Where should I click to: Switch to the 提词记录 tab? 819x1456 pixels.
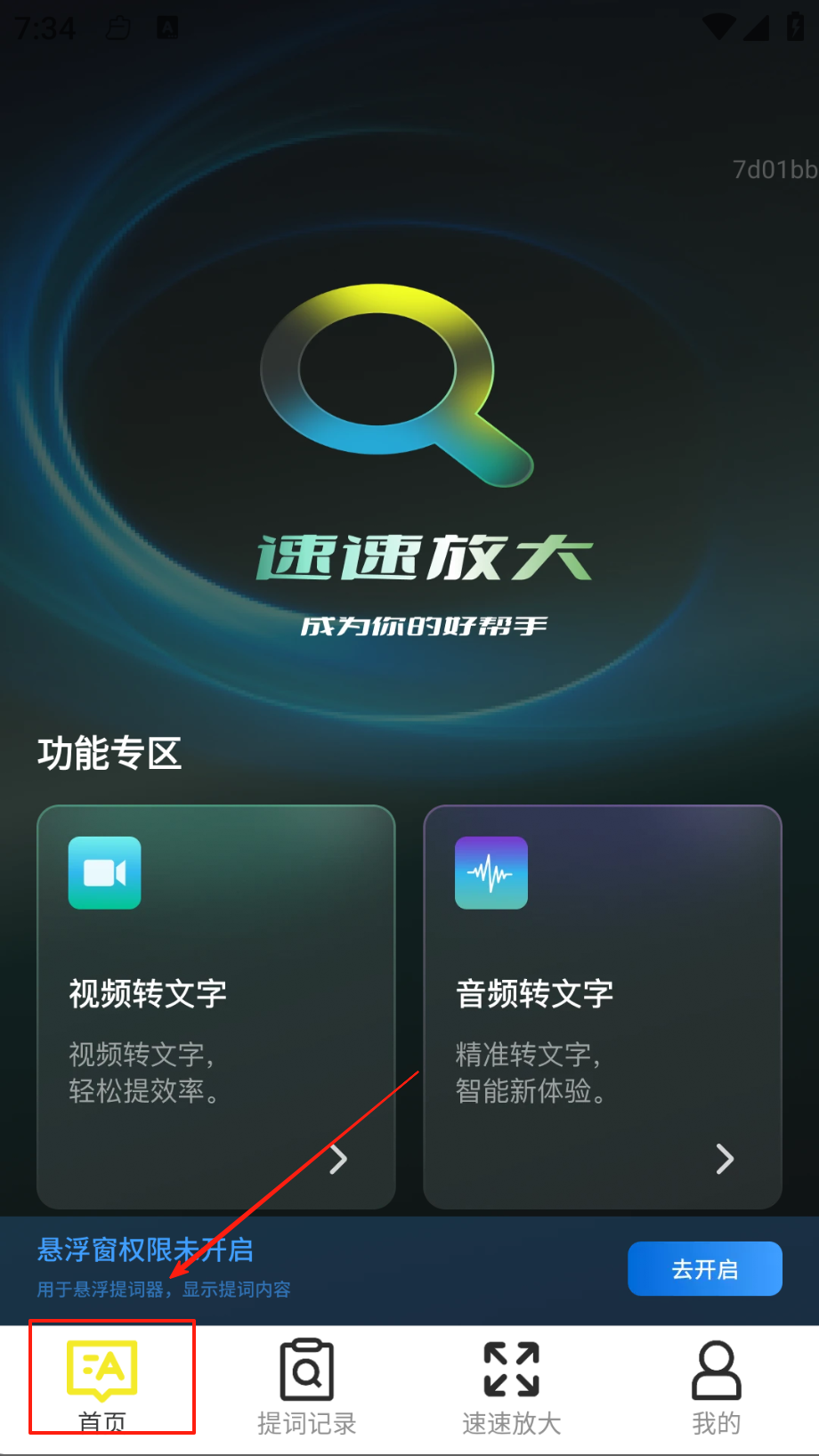(x=307, y=1384)
